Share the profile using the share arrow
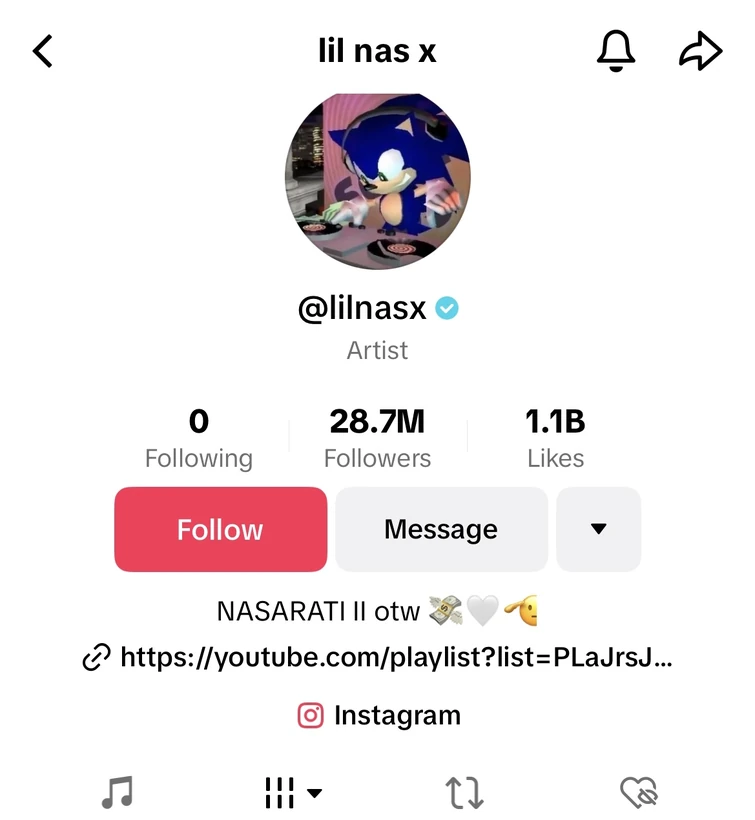 [701, 50]
